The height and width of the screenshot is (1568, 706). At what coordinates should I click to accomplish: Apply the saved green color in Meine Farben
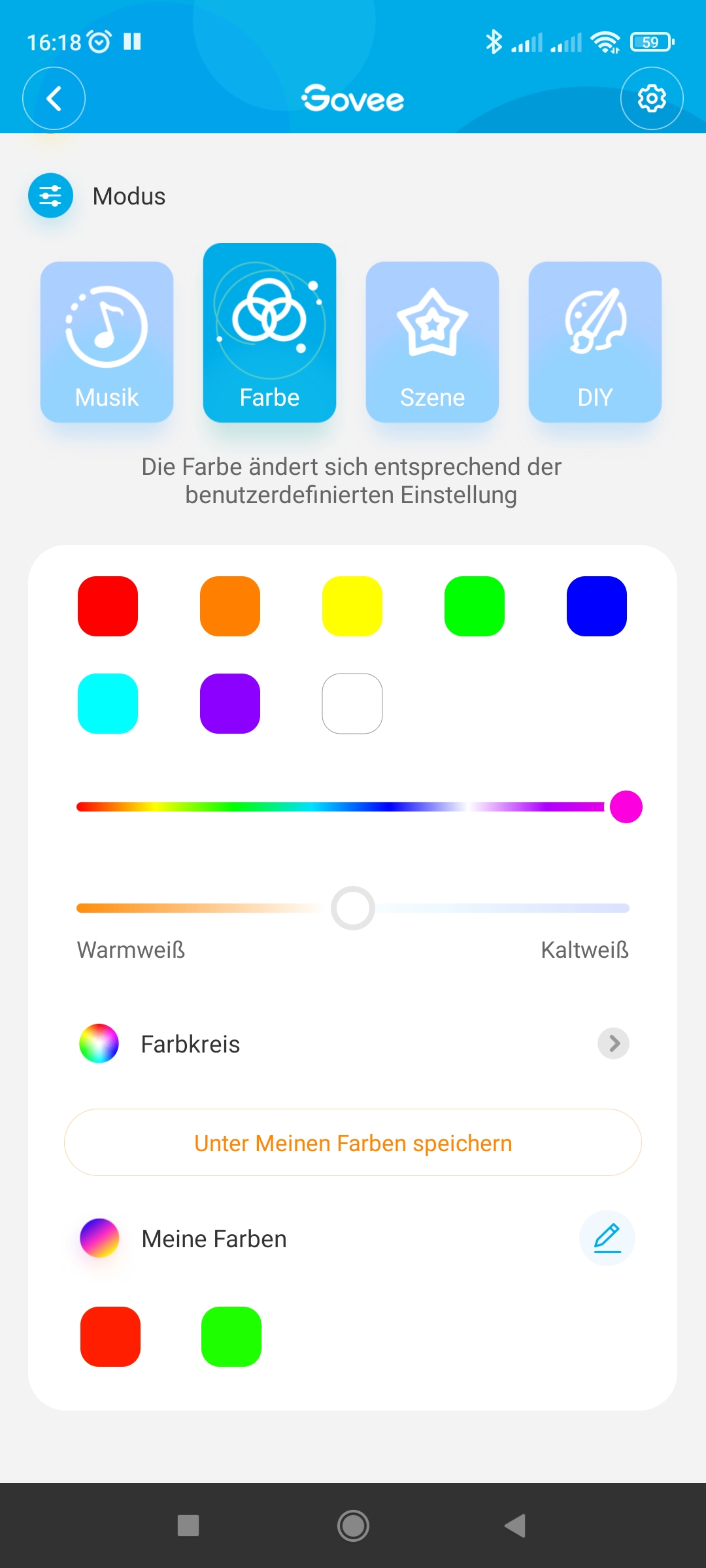tap(231, 1337)
